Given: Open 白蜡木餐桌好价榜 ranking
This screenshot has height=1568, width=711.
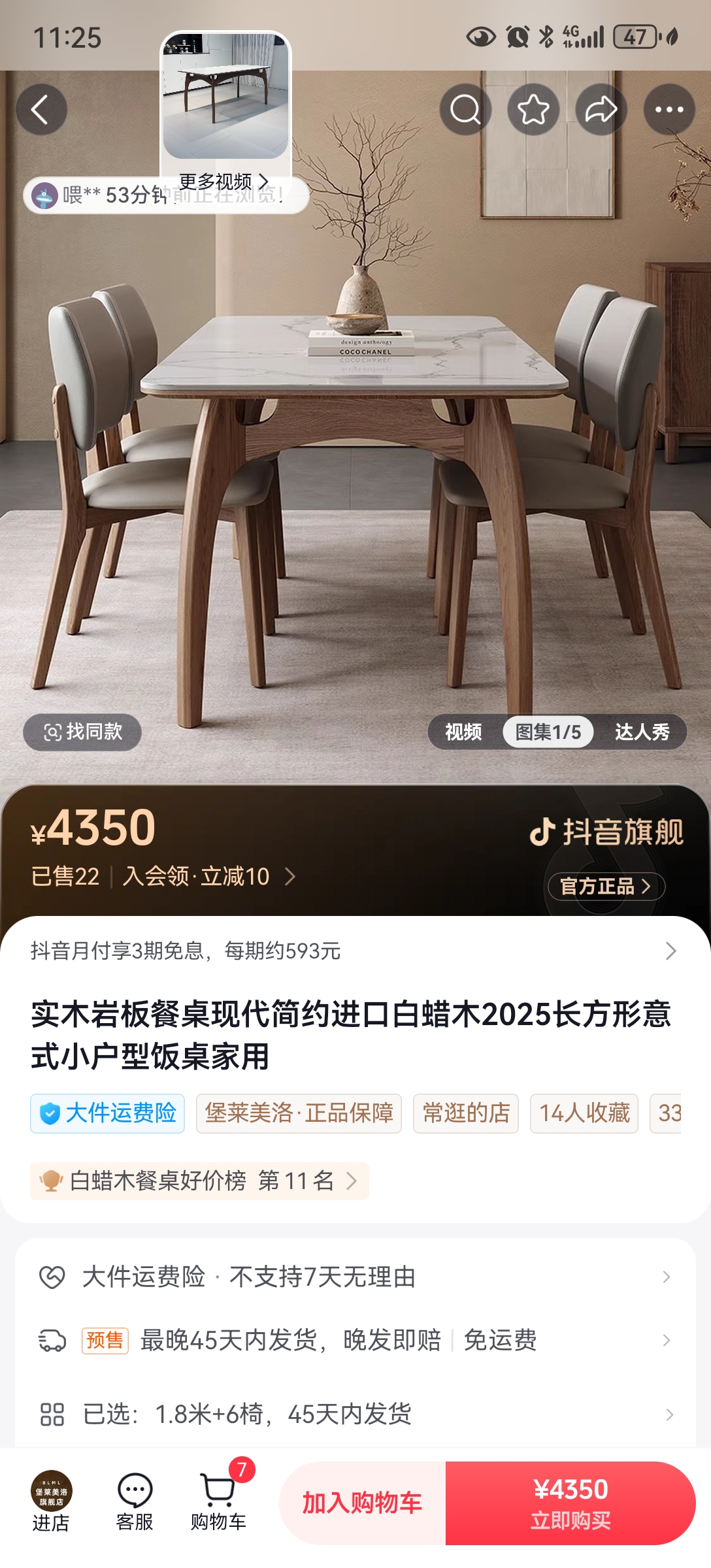Looking at the screenshot, I should coord(199,1181).
